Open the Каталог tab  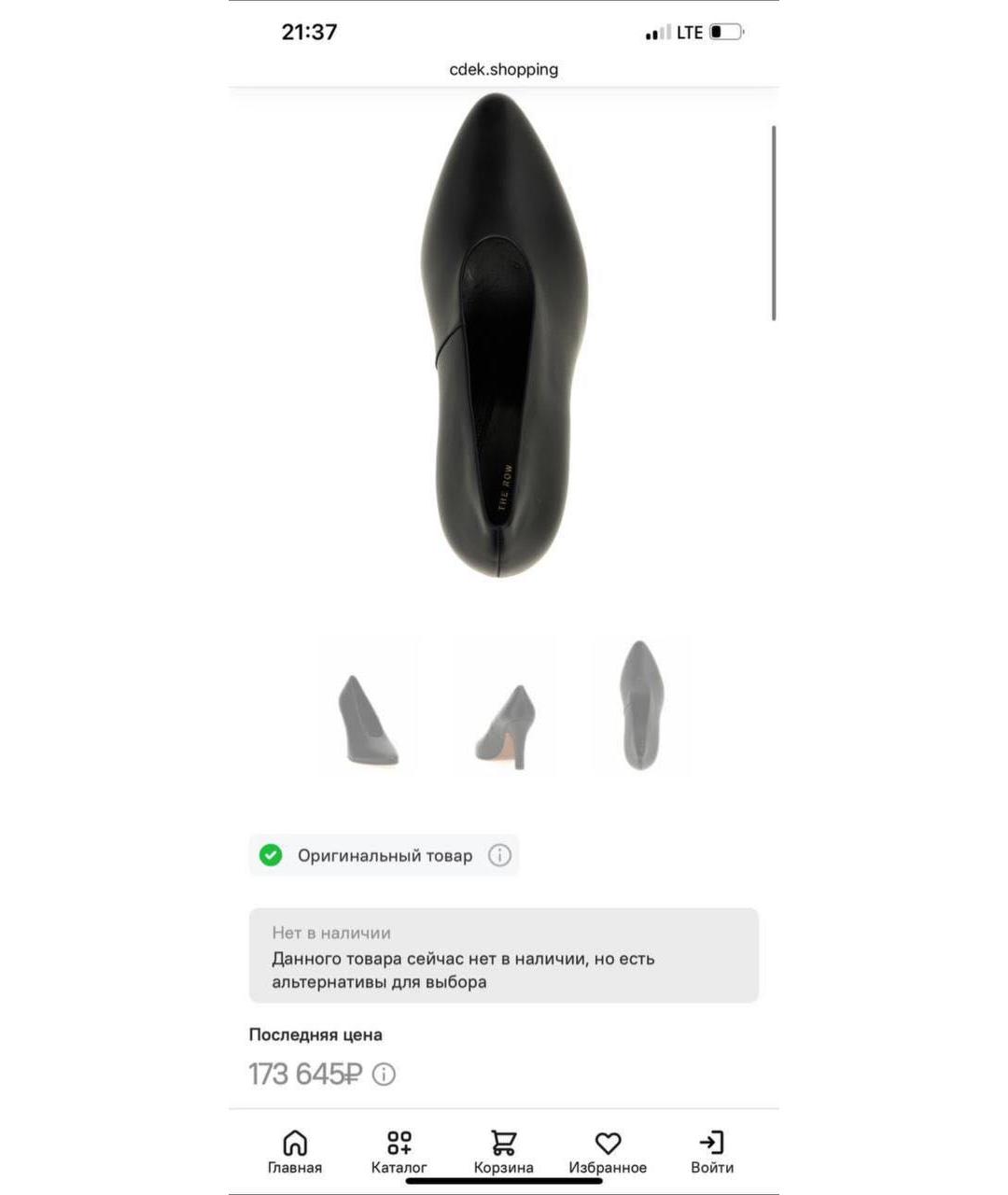pyautogui.click(x=399, y=1152)
